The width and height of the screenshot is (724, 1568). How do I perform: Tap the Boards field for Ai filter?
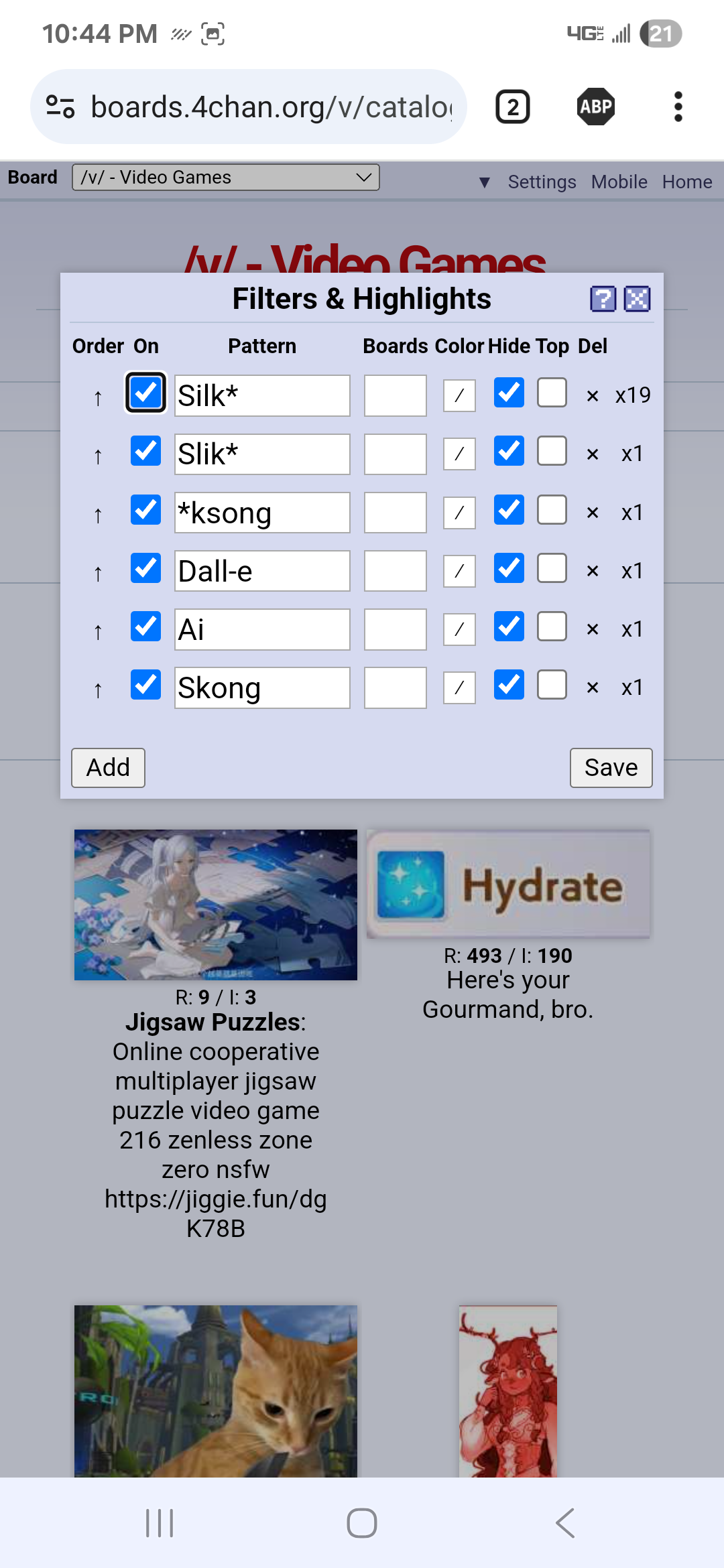395,629
